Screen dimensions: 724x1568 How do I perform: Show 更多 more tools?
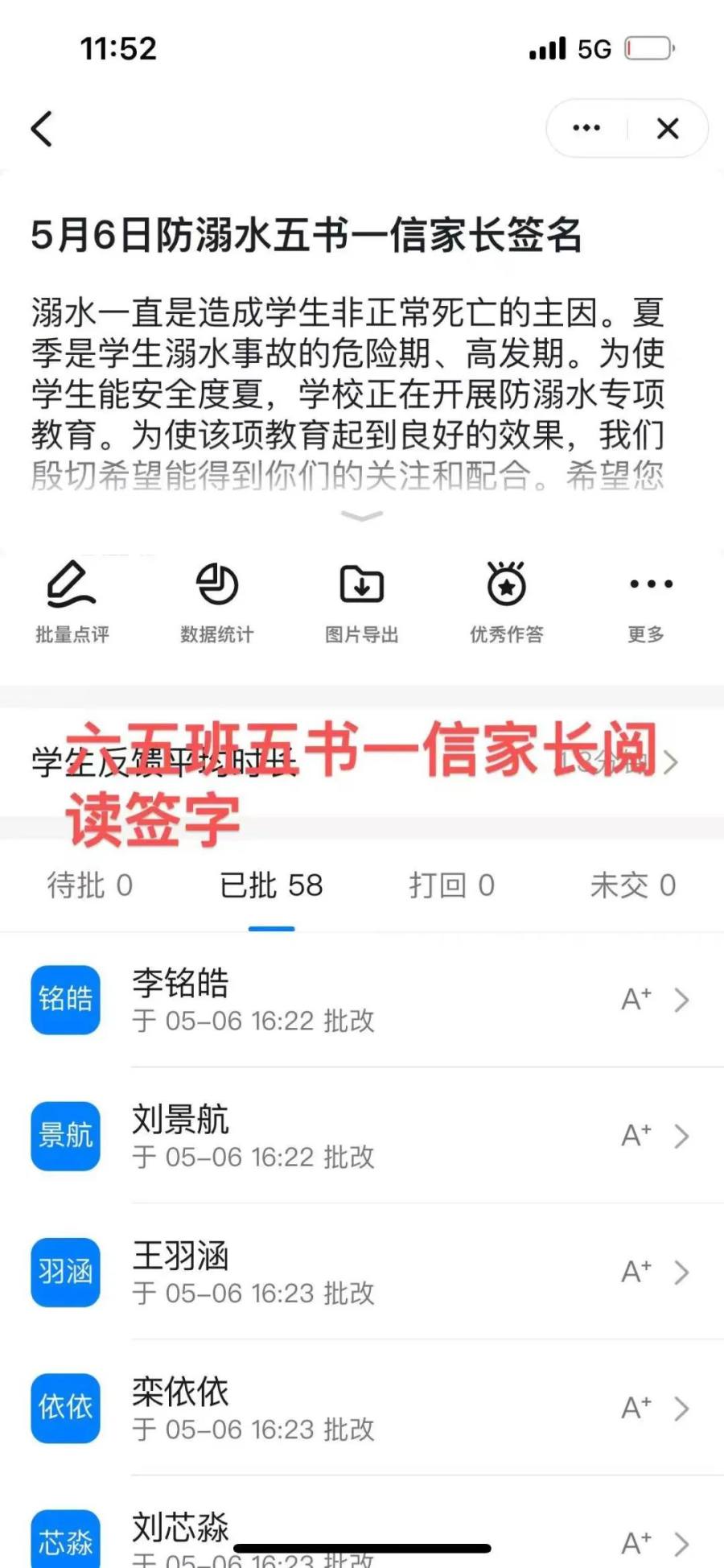[648, 601]
